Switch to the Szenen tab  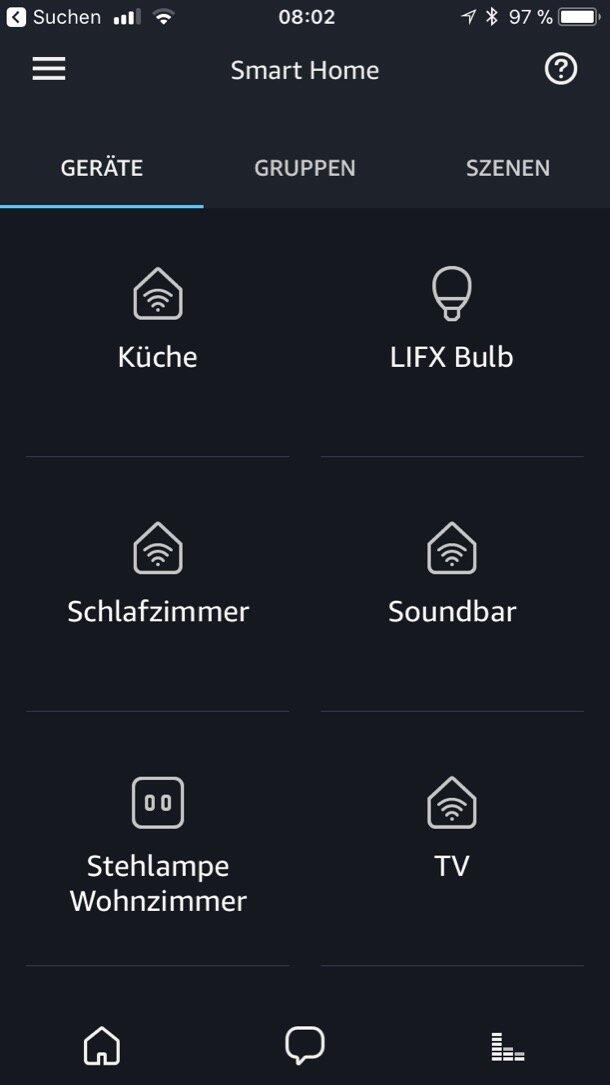pyautogui.click(x=507, y=168)
